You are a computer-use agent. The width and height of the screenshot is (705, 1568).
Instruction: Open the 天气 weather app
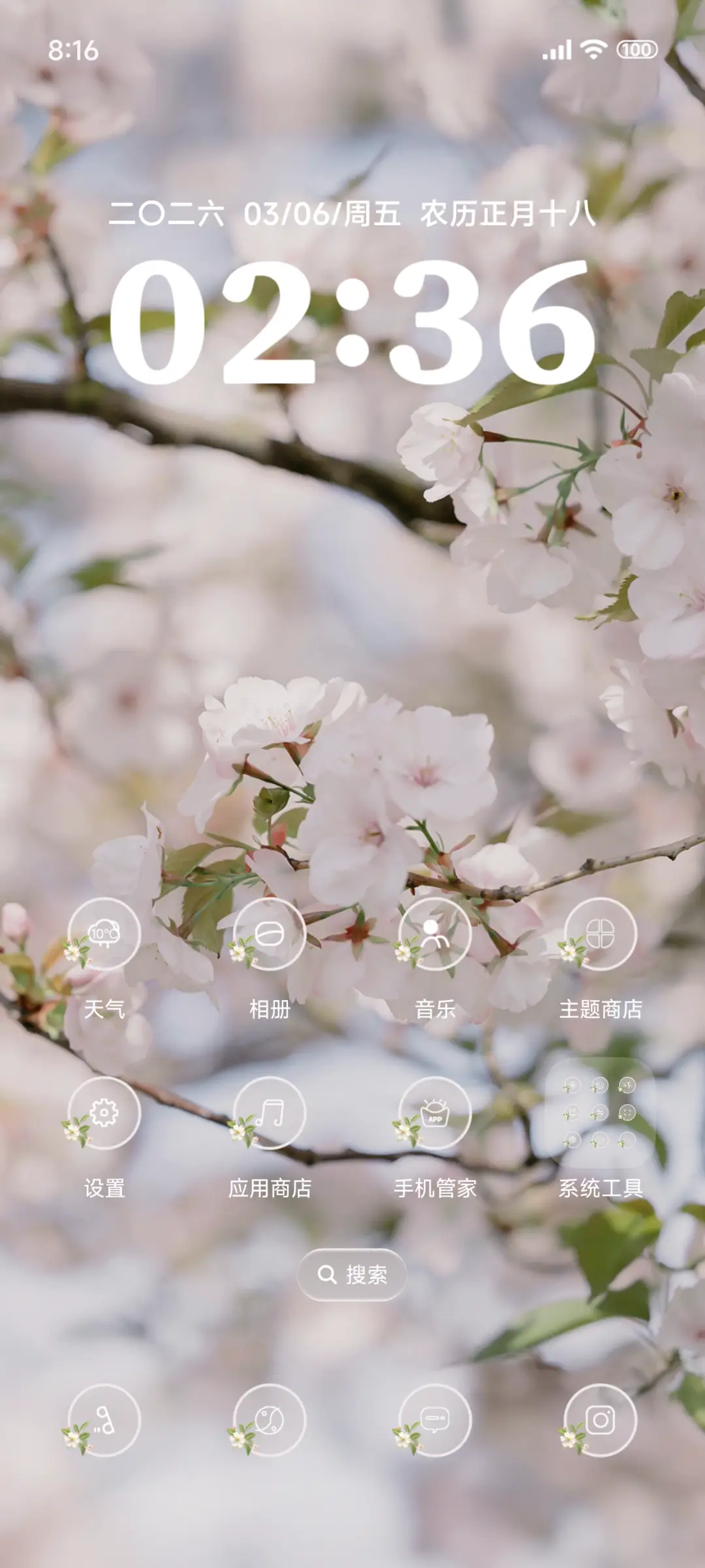point(104,934)
